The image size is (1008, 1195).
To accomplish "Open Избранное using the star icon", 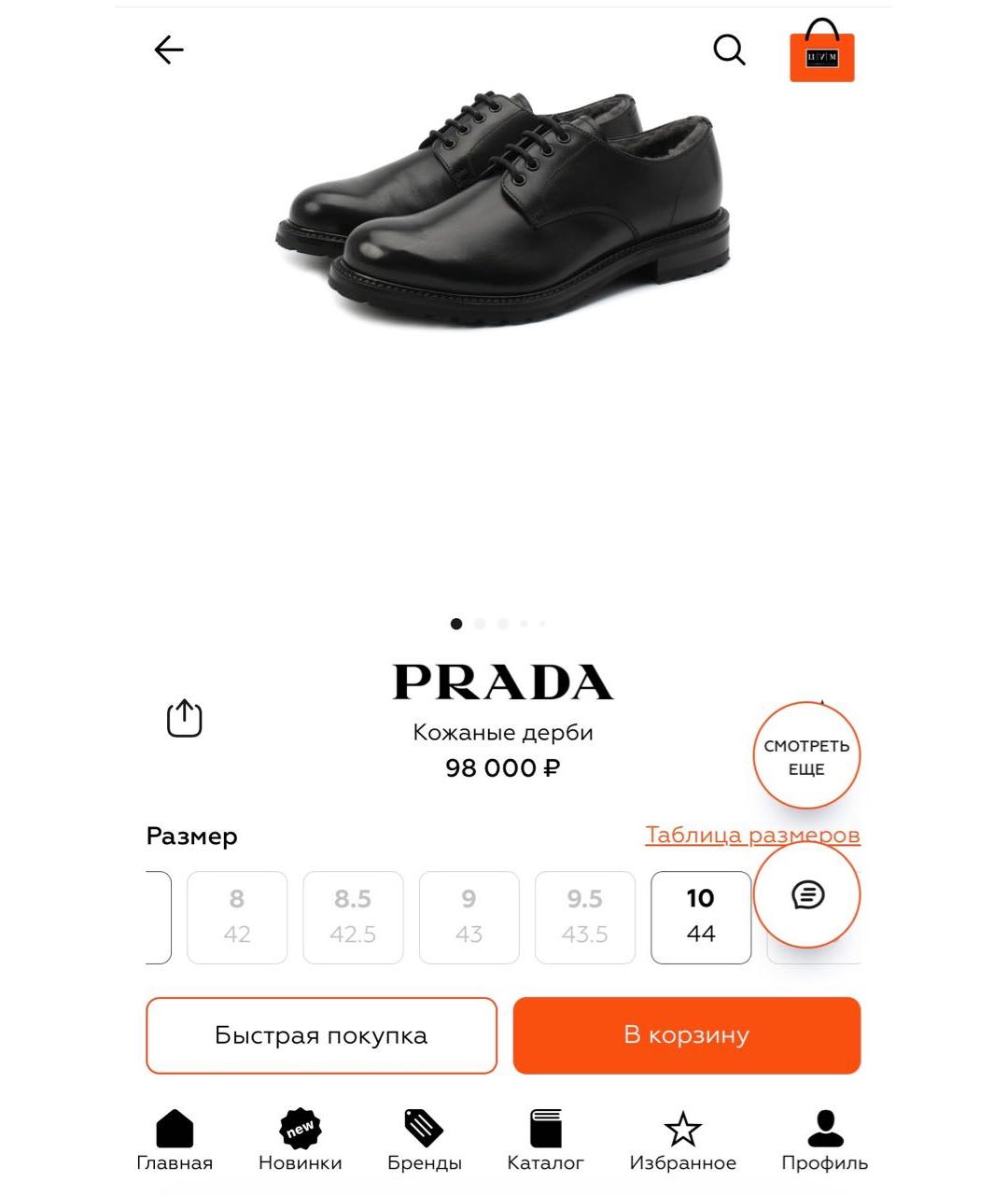I will (x=684, y=1129).
